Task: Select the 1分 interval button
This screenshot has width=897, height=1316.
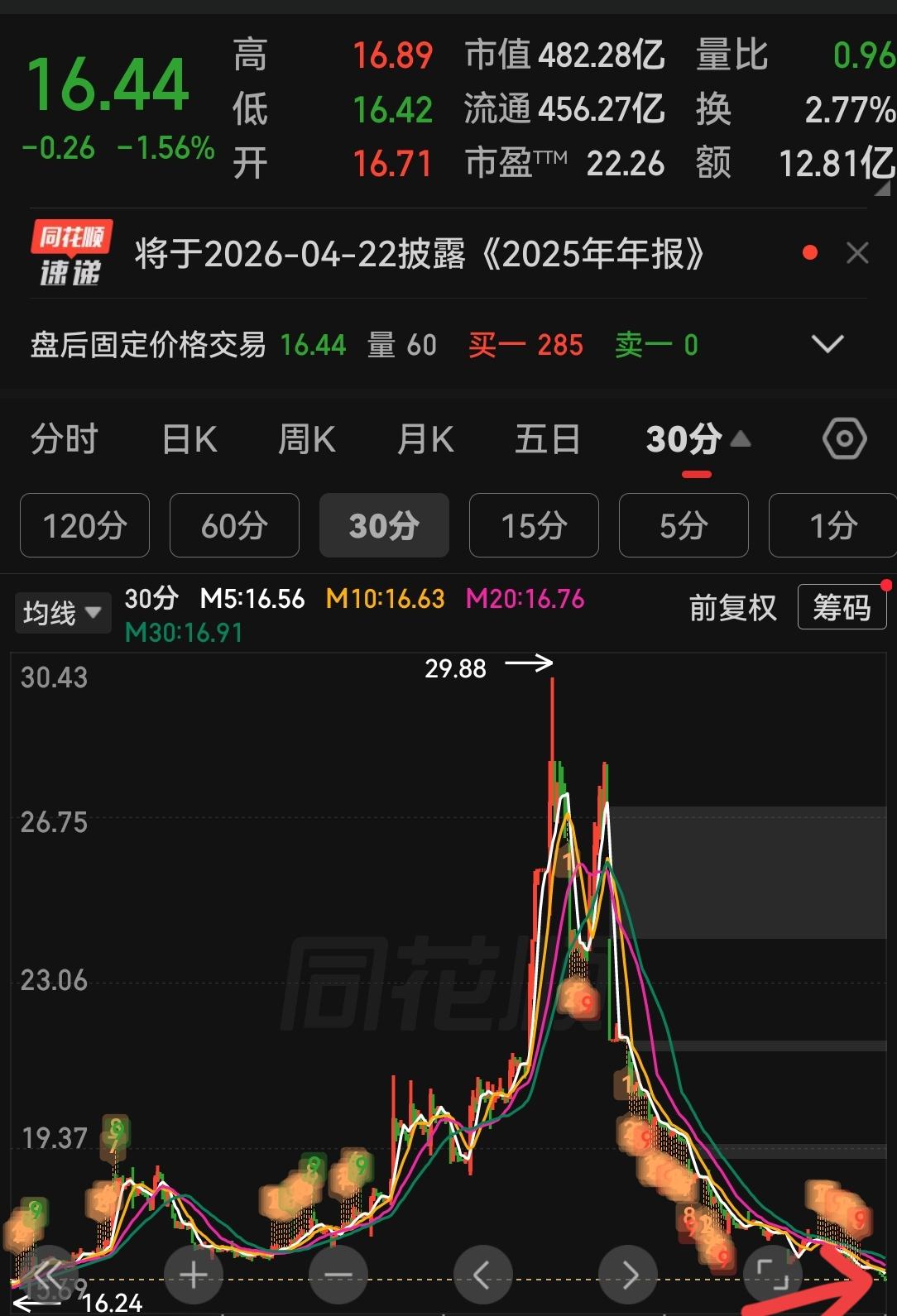Action: click(x=832, y=525)
